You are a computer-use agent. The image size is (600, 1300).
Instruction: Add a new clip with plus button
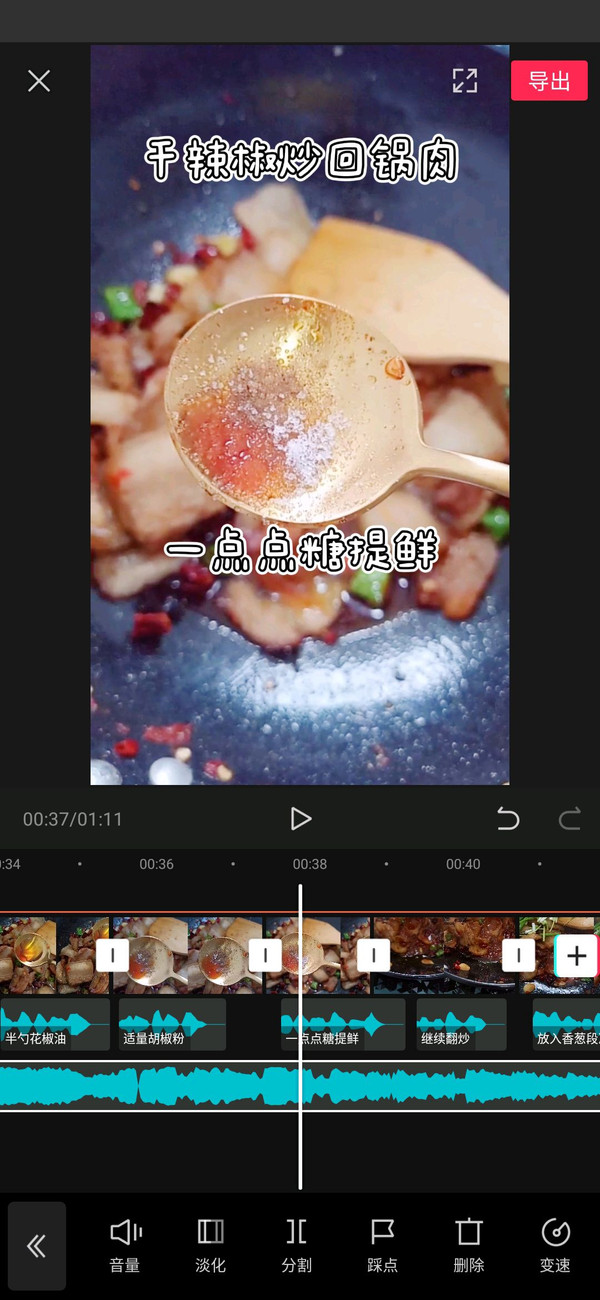click(x=576, y=956)
